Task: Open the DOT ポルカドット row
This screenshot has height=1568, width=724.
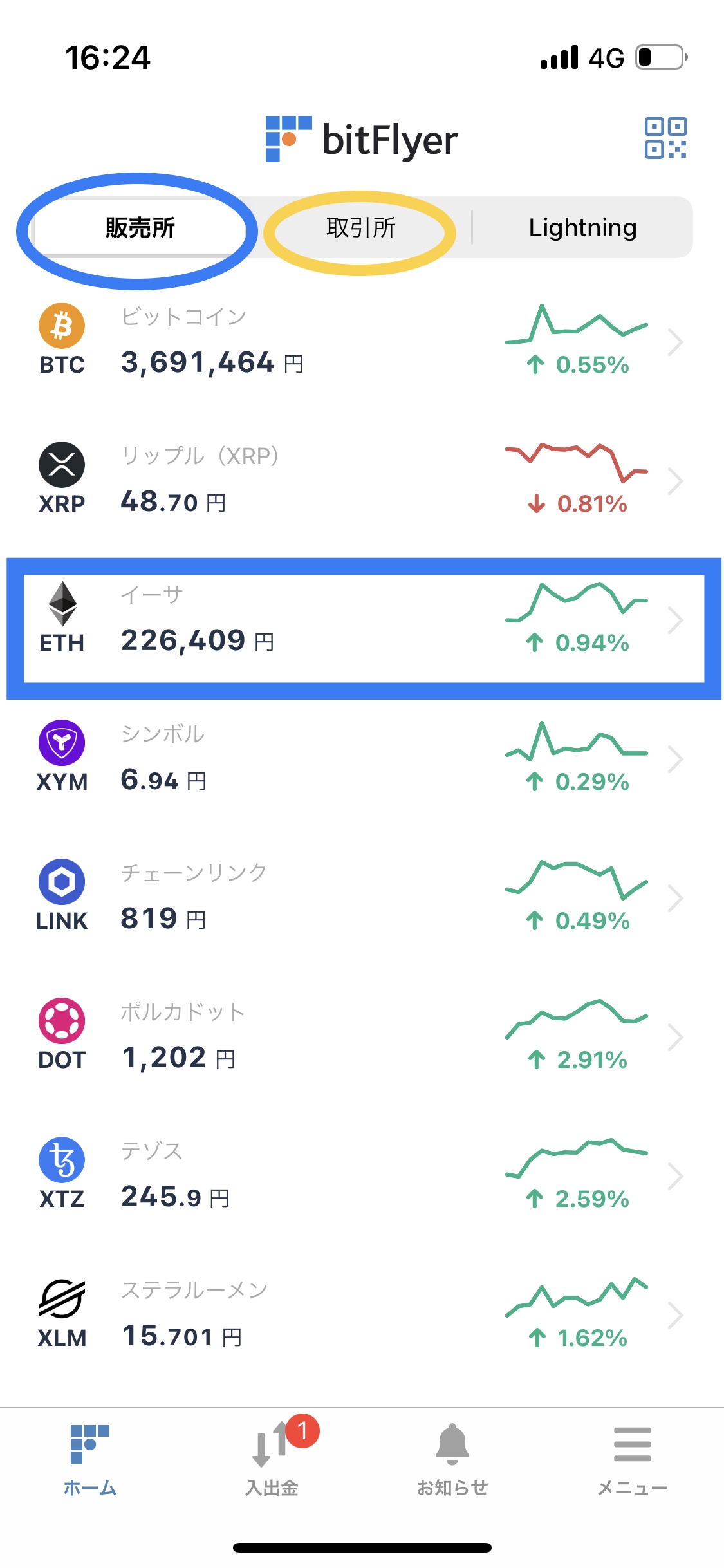Action: pos(362,1036)
